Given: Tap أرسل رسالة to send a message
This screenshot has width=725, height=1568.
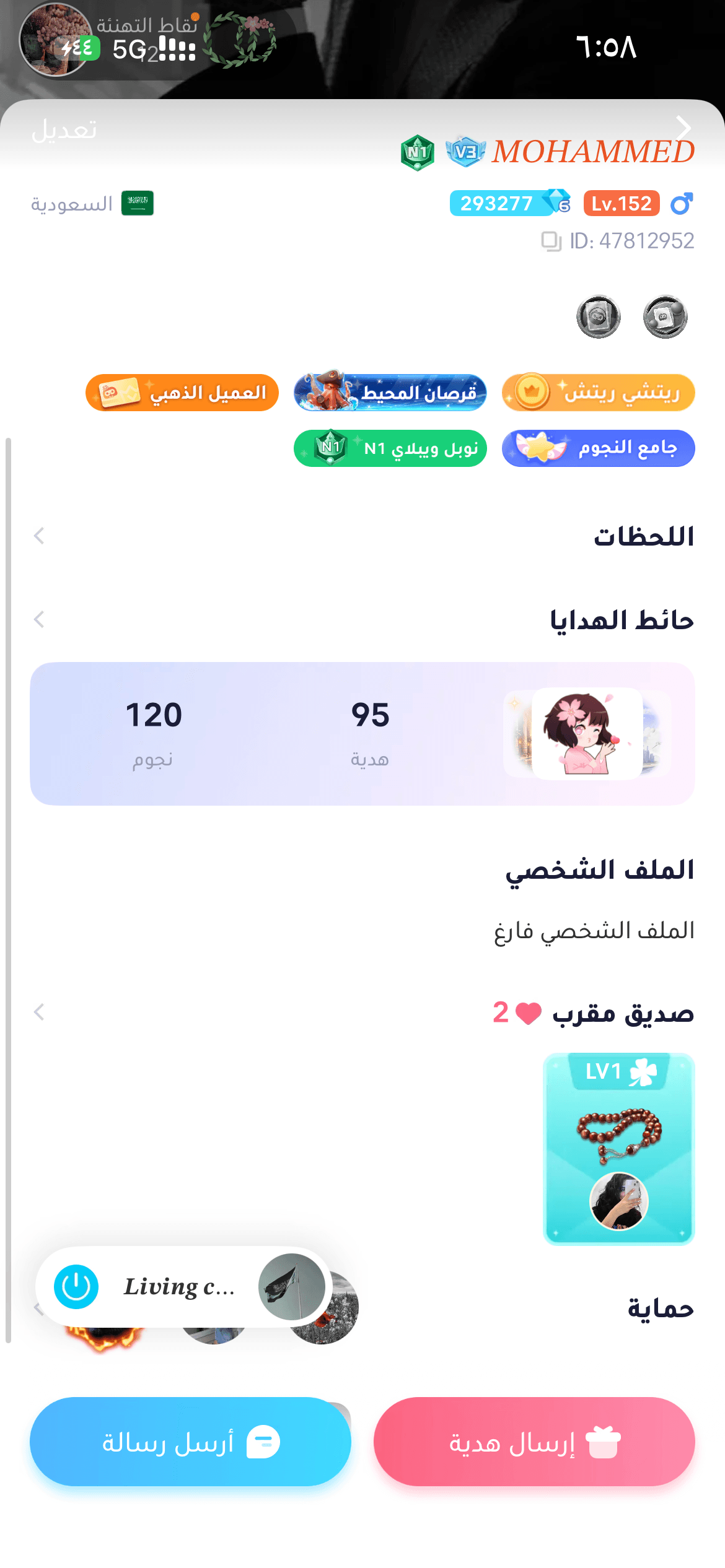Looking at the screenshot, I should (x=190, y=1442).
